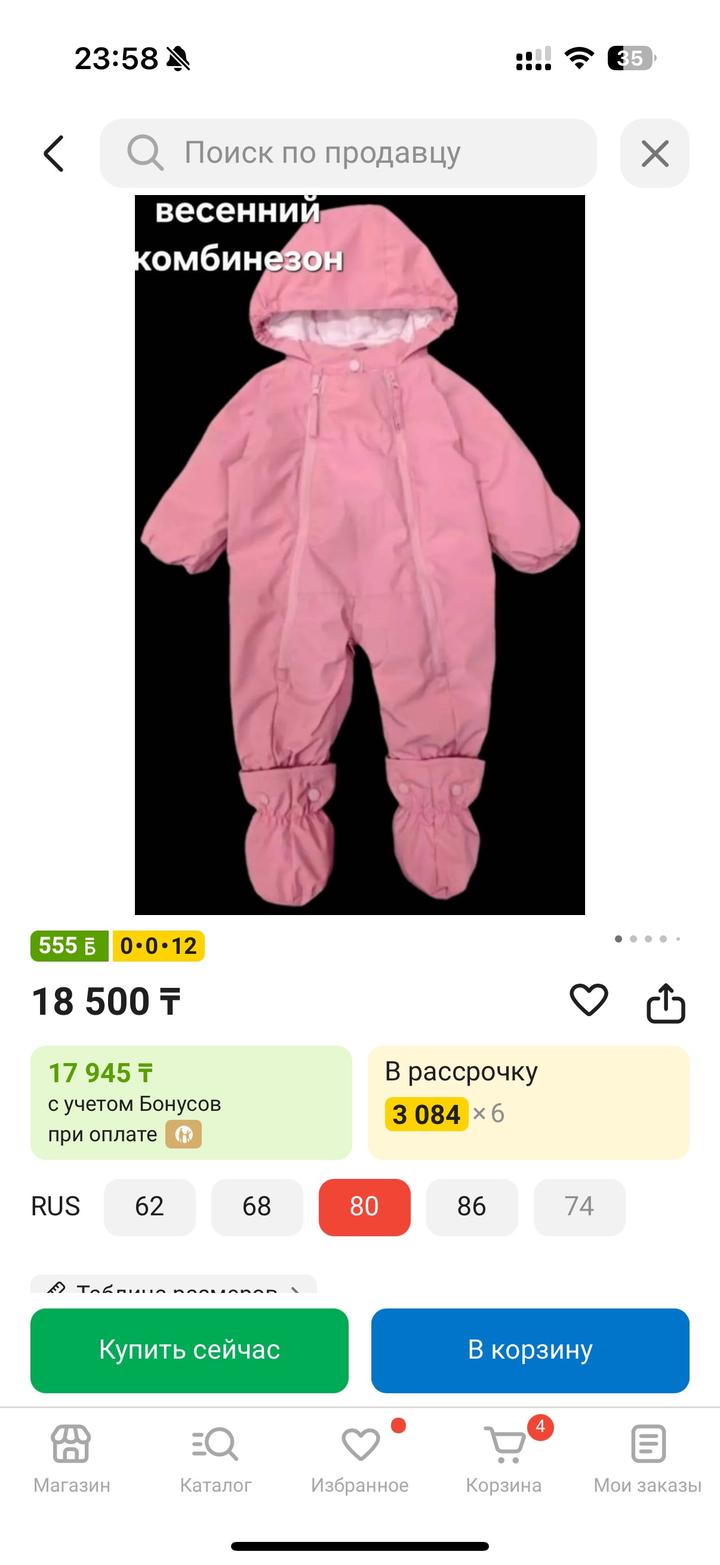
Task: Share this product
Action: [665, 1002]
